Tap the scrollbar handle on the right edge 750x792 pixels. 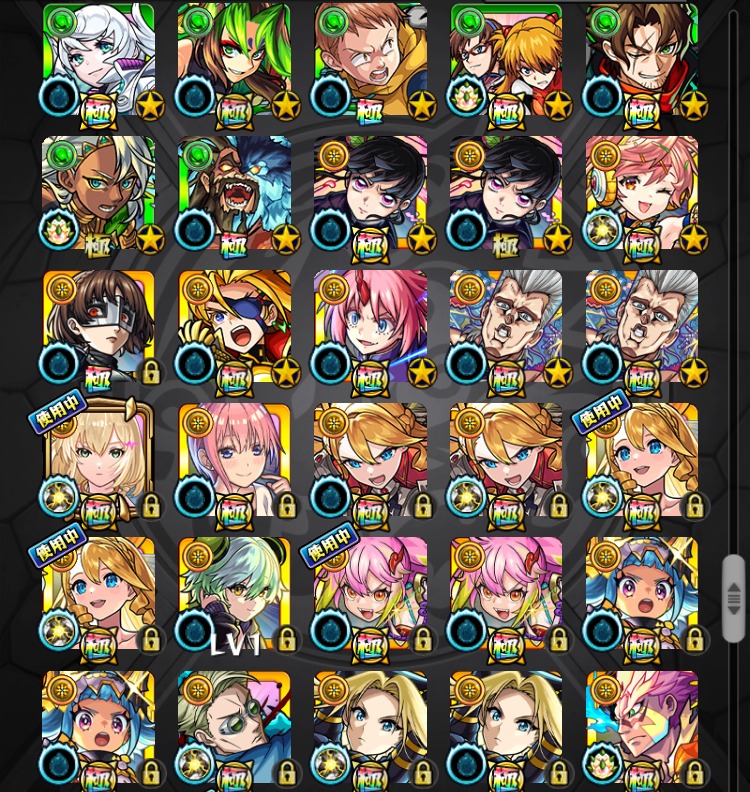734,598
